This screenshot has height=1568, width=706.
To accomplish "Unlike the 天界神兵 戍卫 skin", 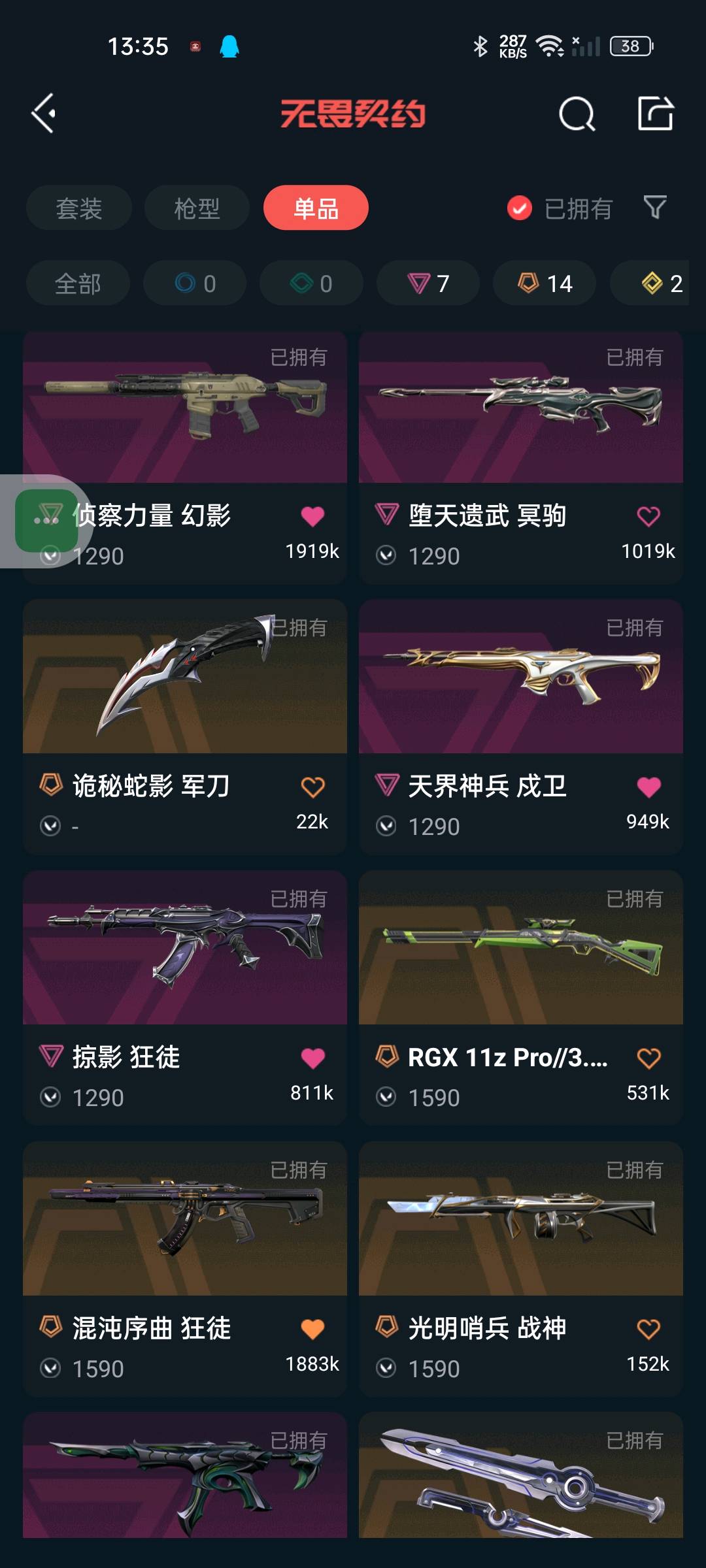I will click(x=648, y=787).
